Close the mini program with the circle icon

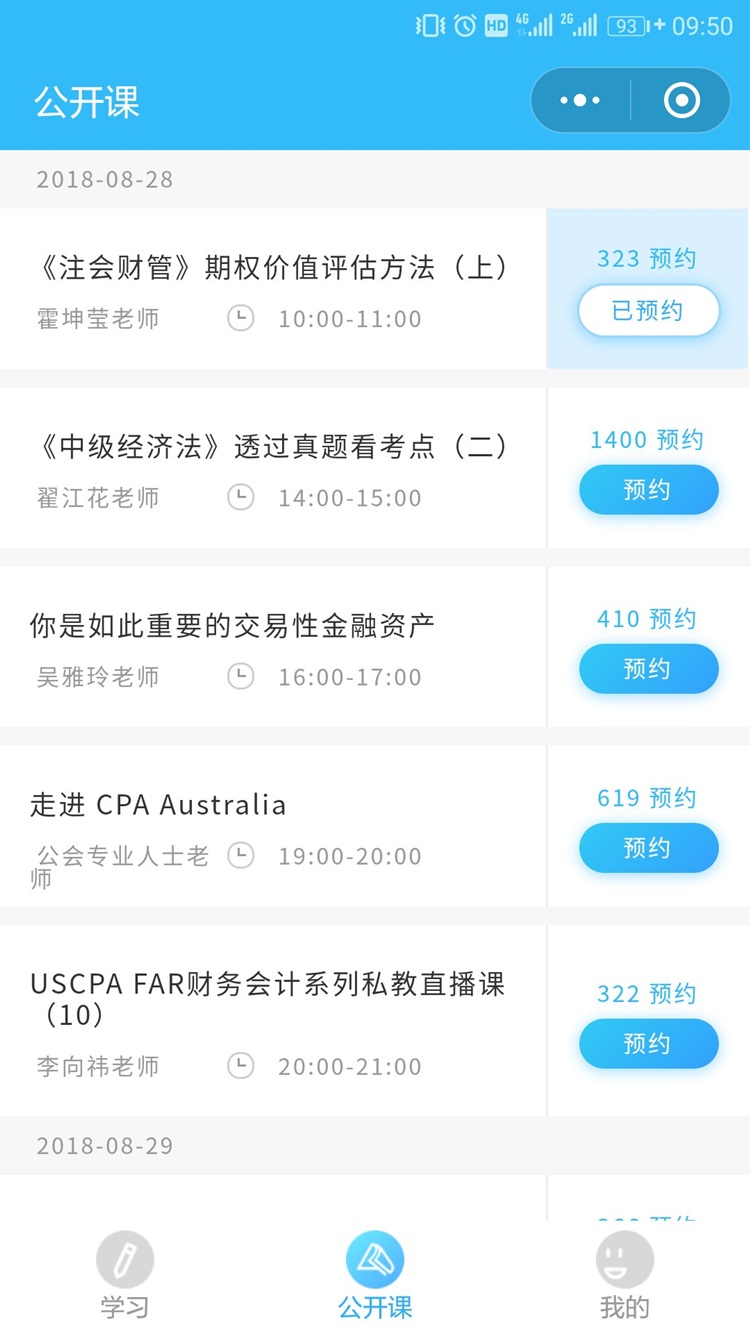click(682, 101)
